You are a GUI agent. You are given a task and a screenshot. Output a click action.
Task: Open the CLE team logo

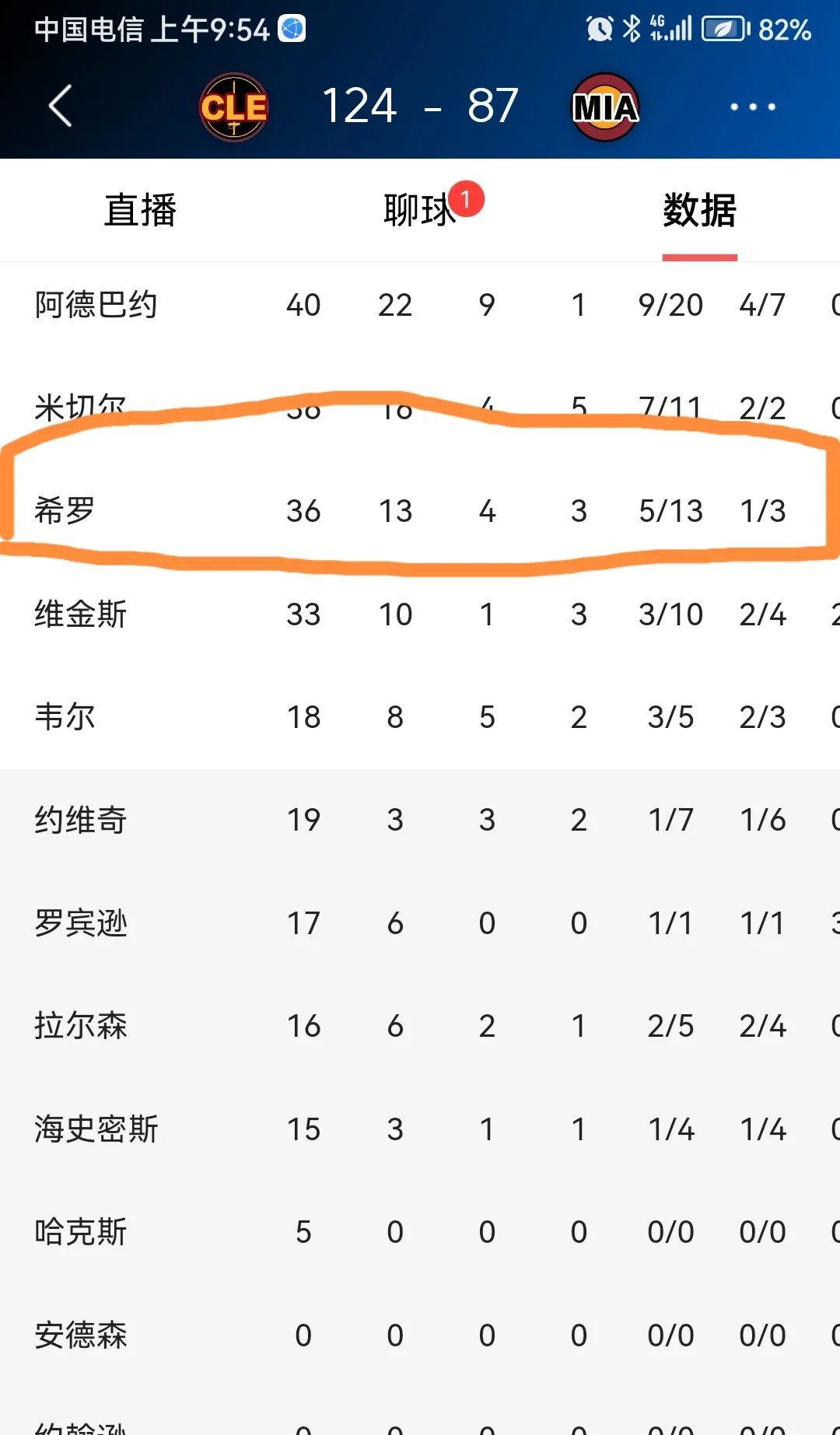[x=234, y=107]
